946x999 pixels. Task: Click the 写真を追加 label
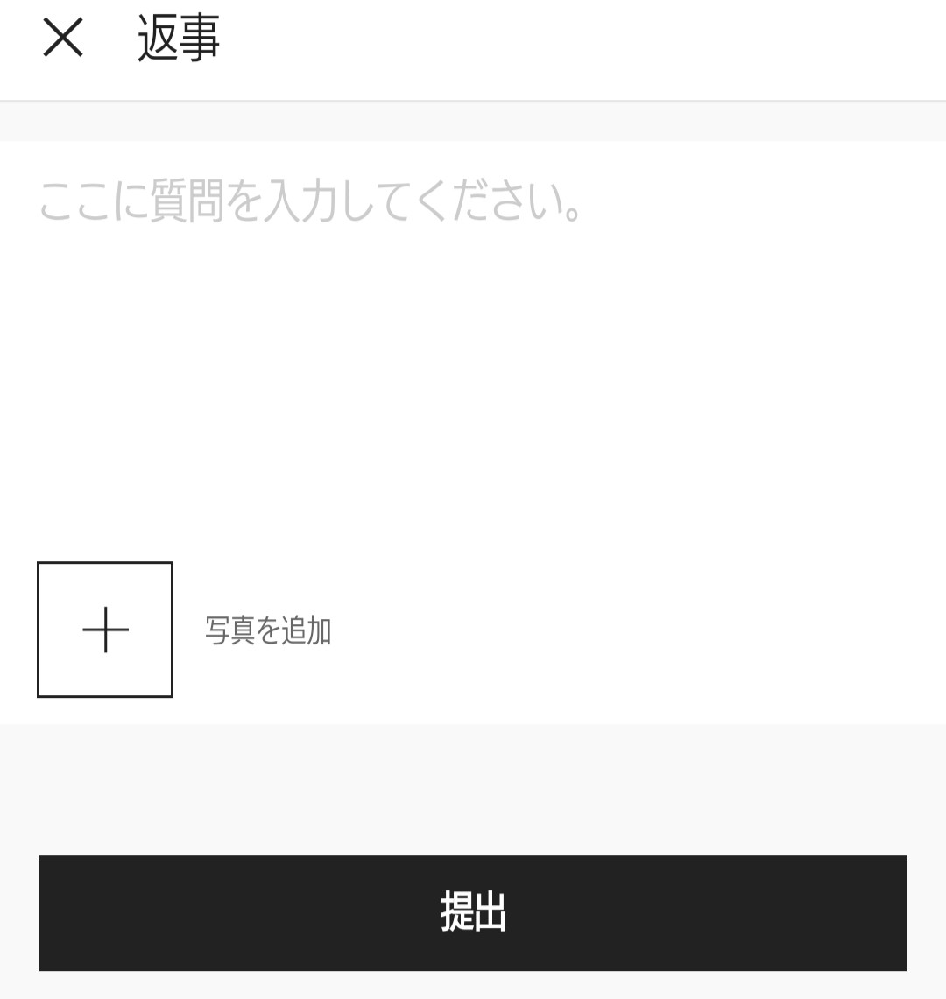point(267,630)
